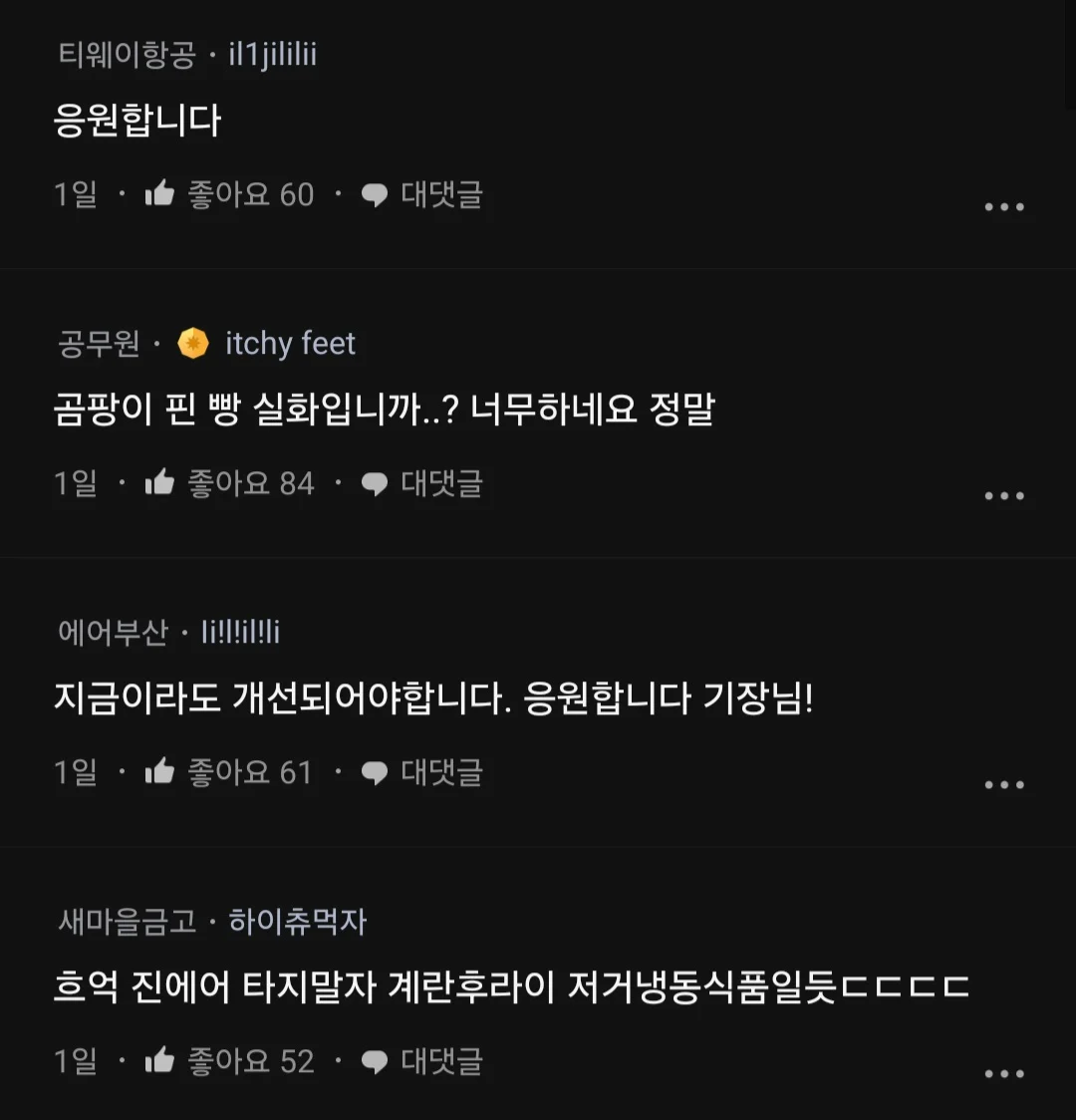The image size is (1076, 1120).
Task: Like the comment '응원합니다' by il1jililii
Action: click(x=160, y=193)
